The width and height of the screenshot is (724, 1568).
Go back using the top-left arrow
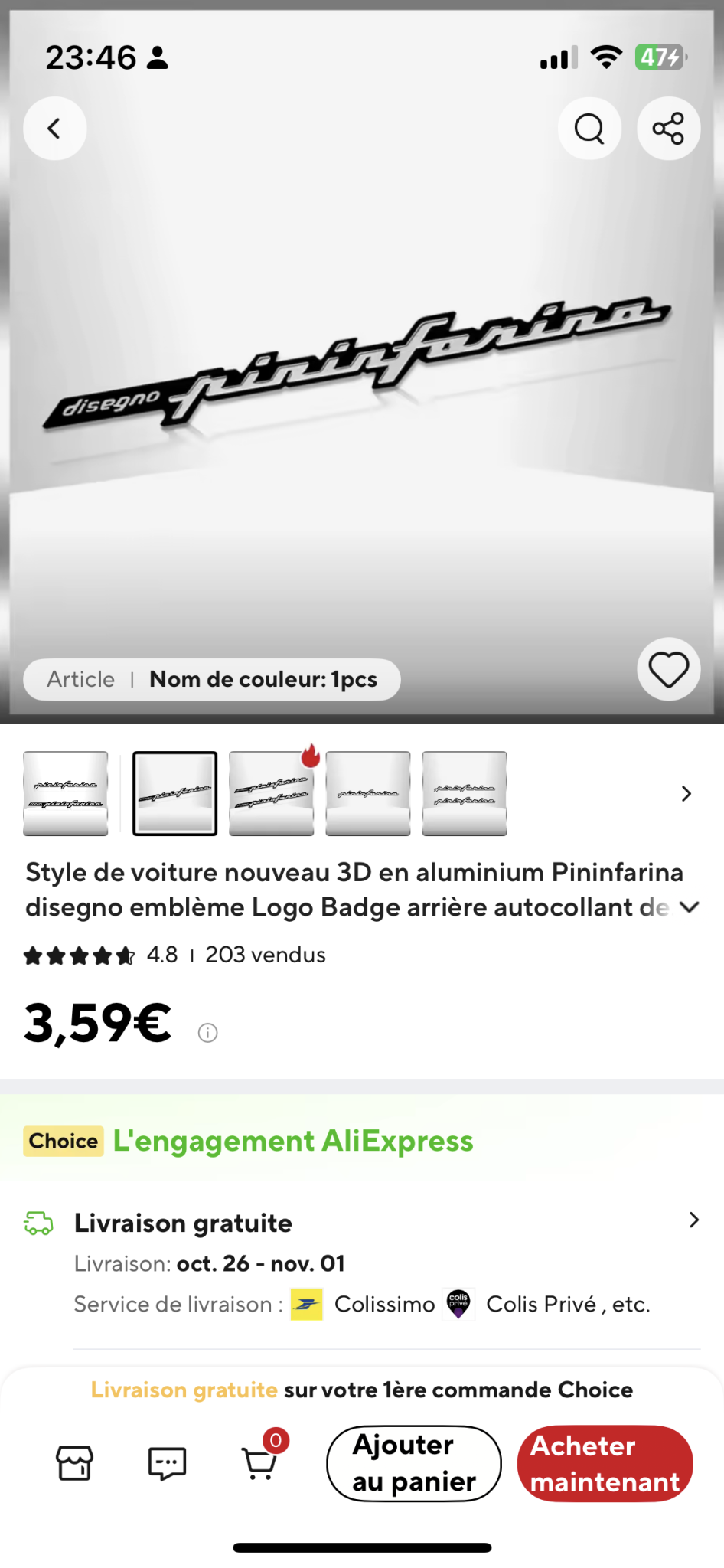pos(54,129)
